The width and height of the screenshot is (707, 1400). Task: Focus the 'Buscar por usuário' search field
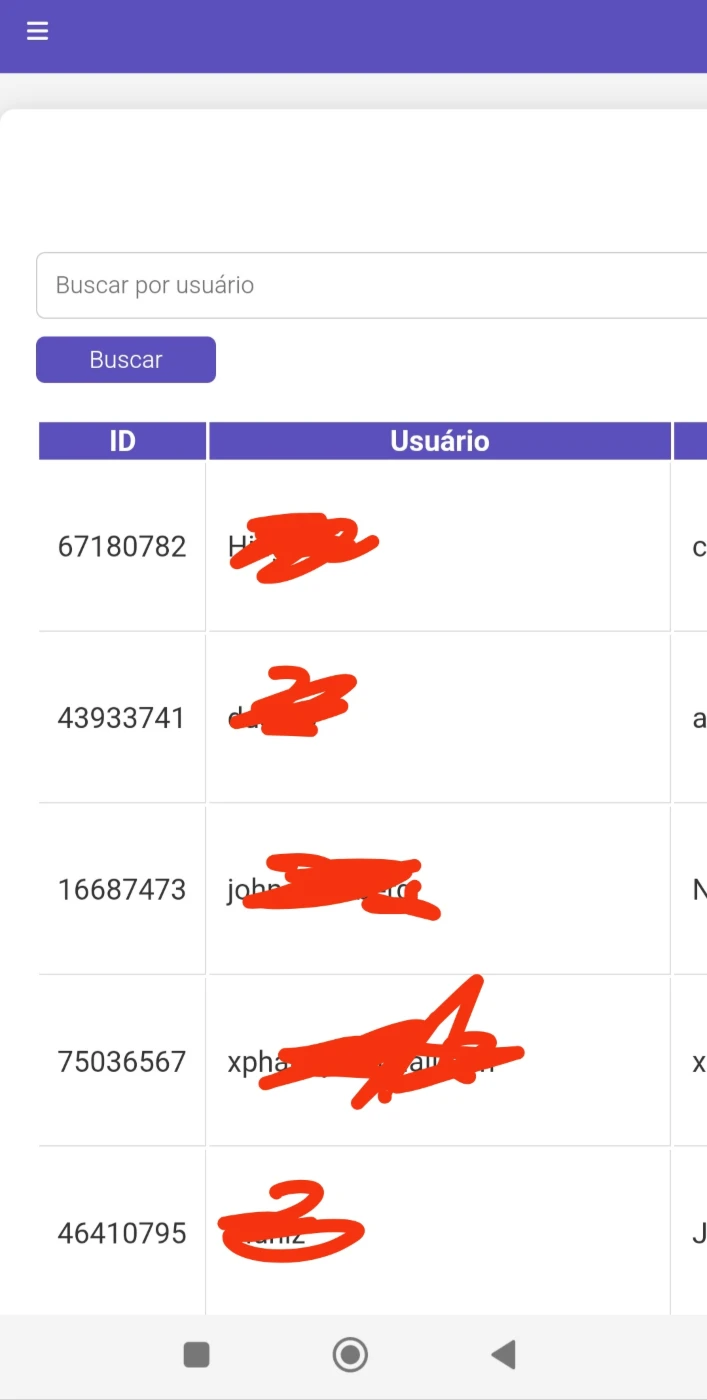[x=370, y=285]
